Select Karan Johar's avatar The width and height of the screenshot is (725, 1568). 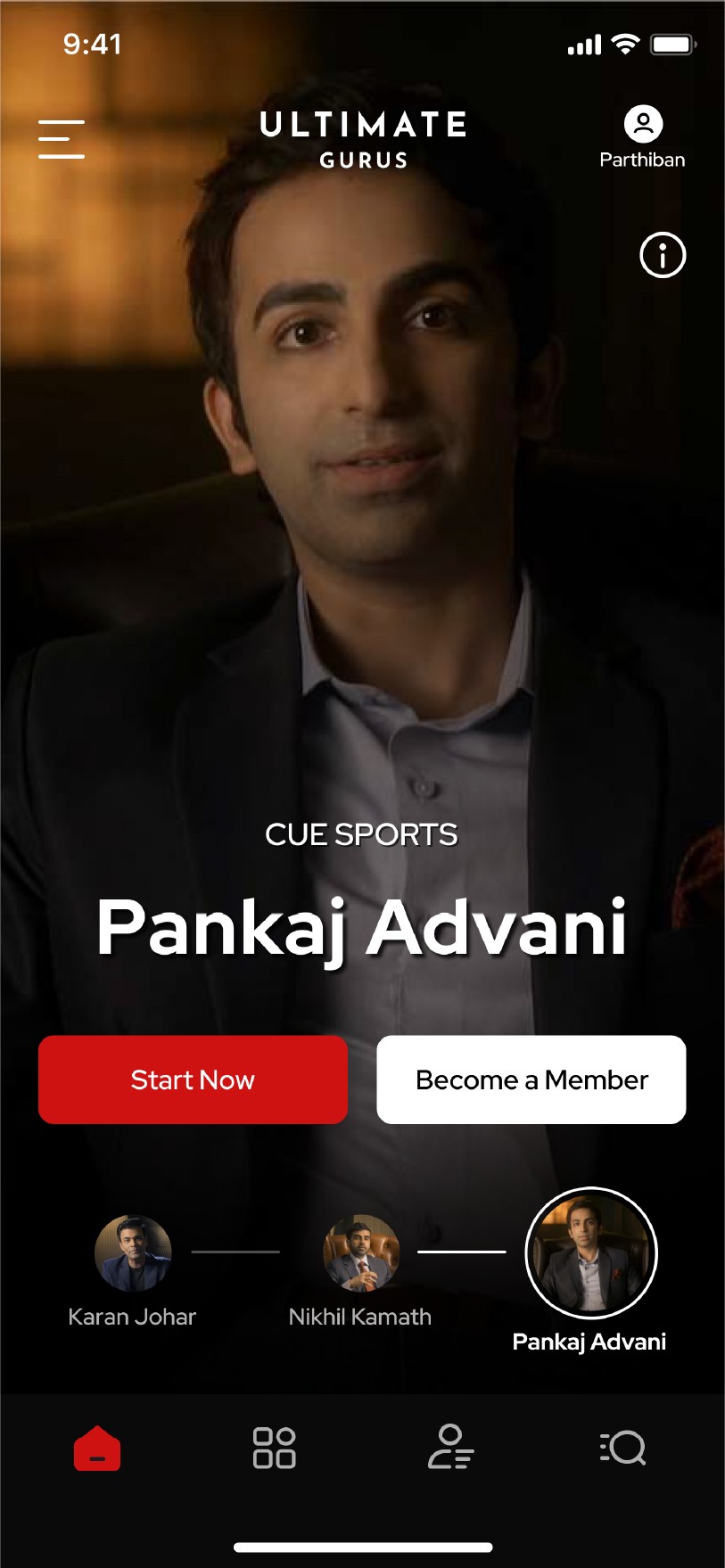[x=133, y=1253]
